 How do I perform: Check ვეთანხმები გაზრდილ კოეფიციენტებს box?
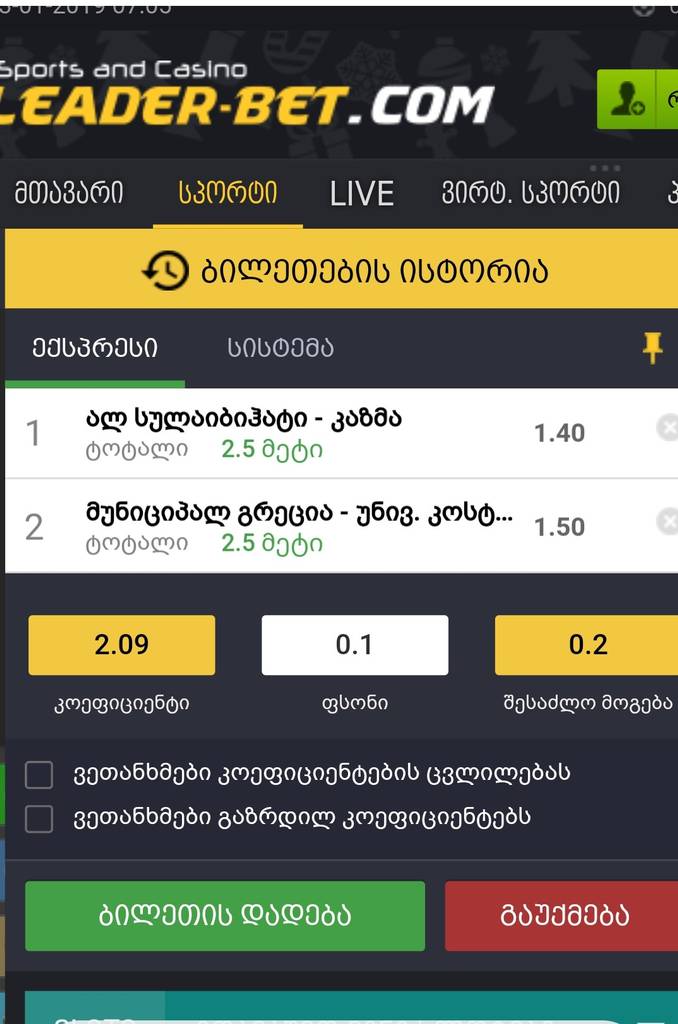39,818
